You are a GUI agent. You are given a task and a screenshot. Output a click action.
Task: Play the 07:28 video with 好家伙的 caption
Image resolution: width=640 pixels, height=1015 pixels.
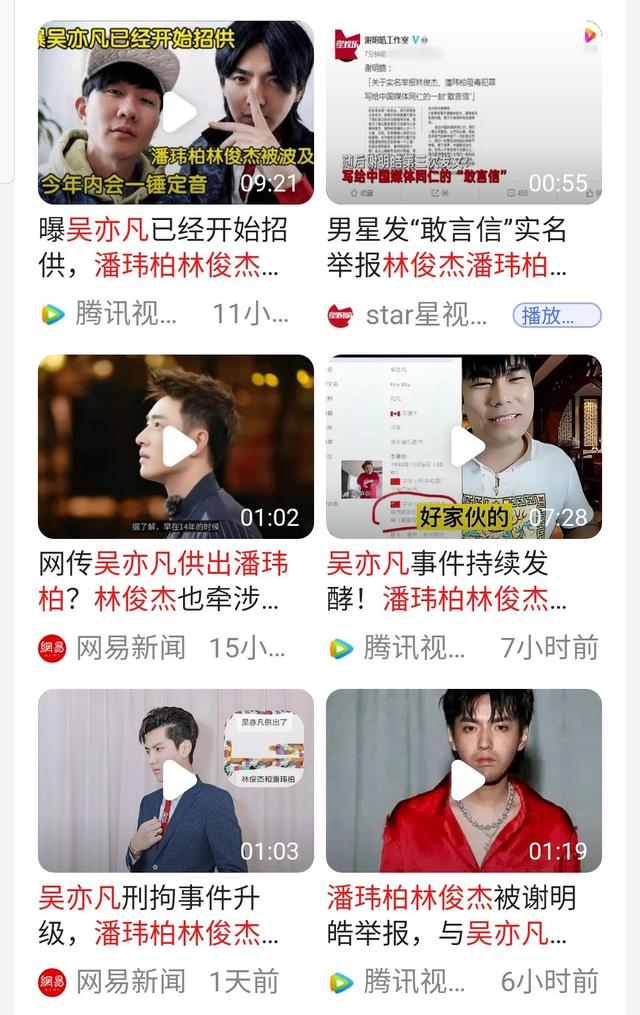(465, 446)
